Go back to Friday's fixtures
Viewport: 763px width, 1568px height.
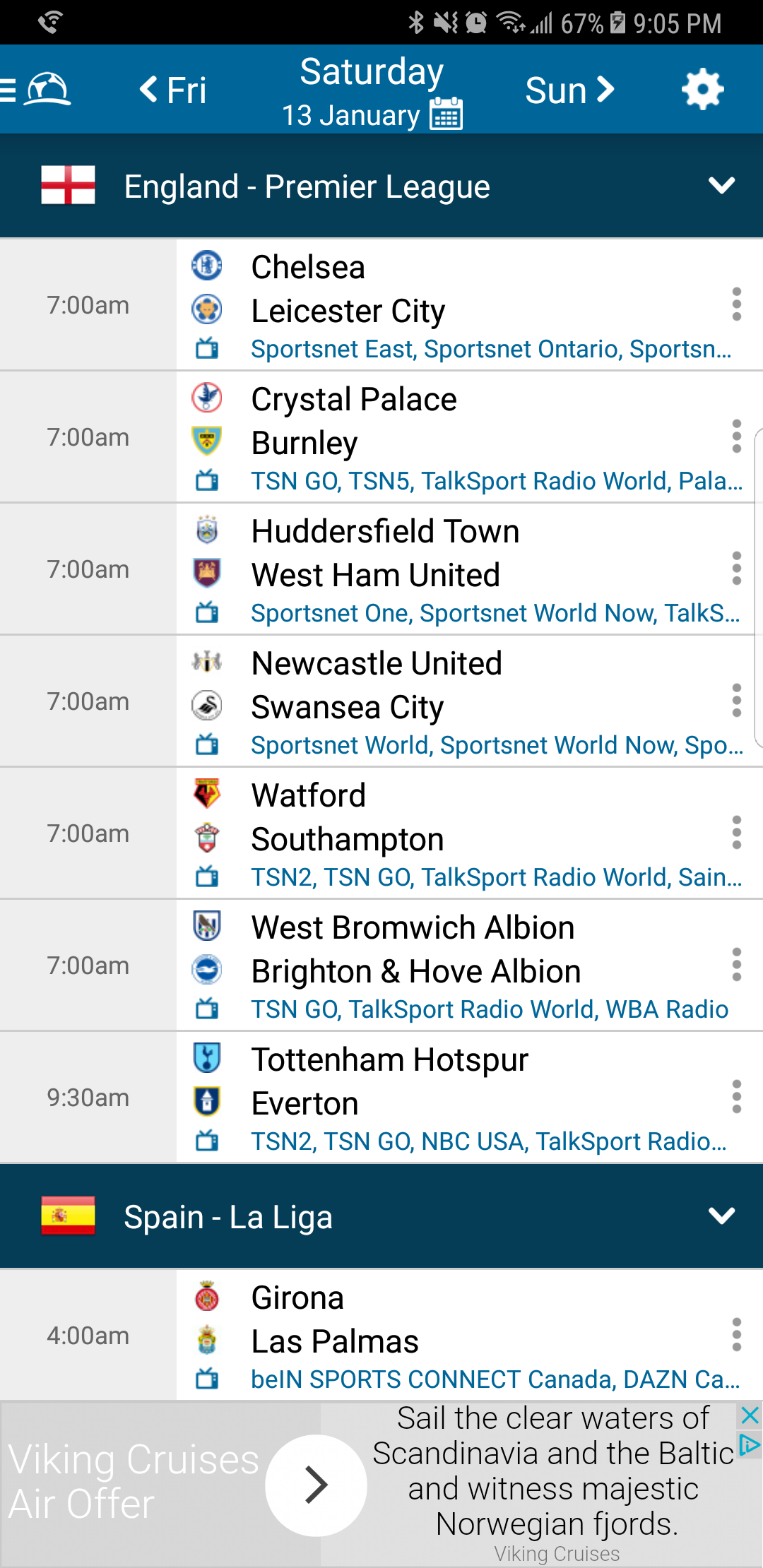pyautogui.click(x=173, y=90)
